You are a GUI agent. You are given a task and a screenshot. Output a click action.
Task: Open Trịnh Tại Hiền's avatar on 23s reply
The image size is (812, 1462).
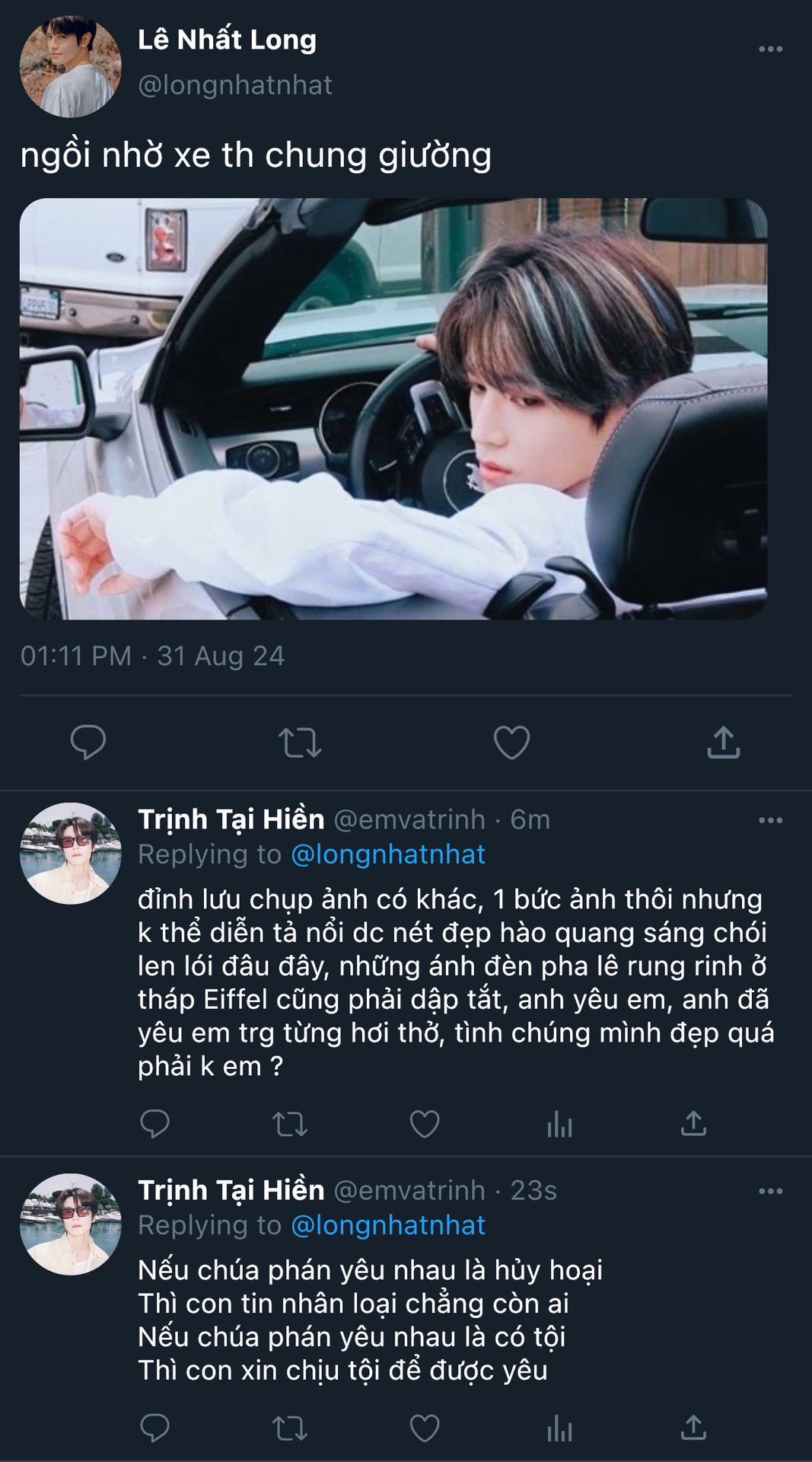tap(70, 1224)
